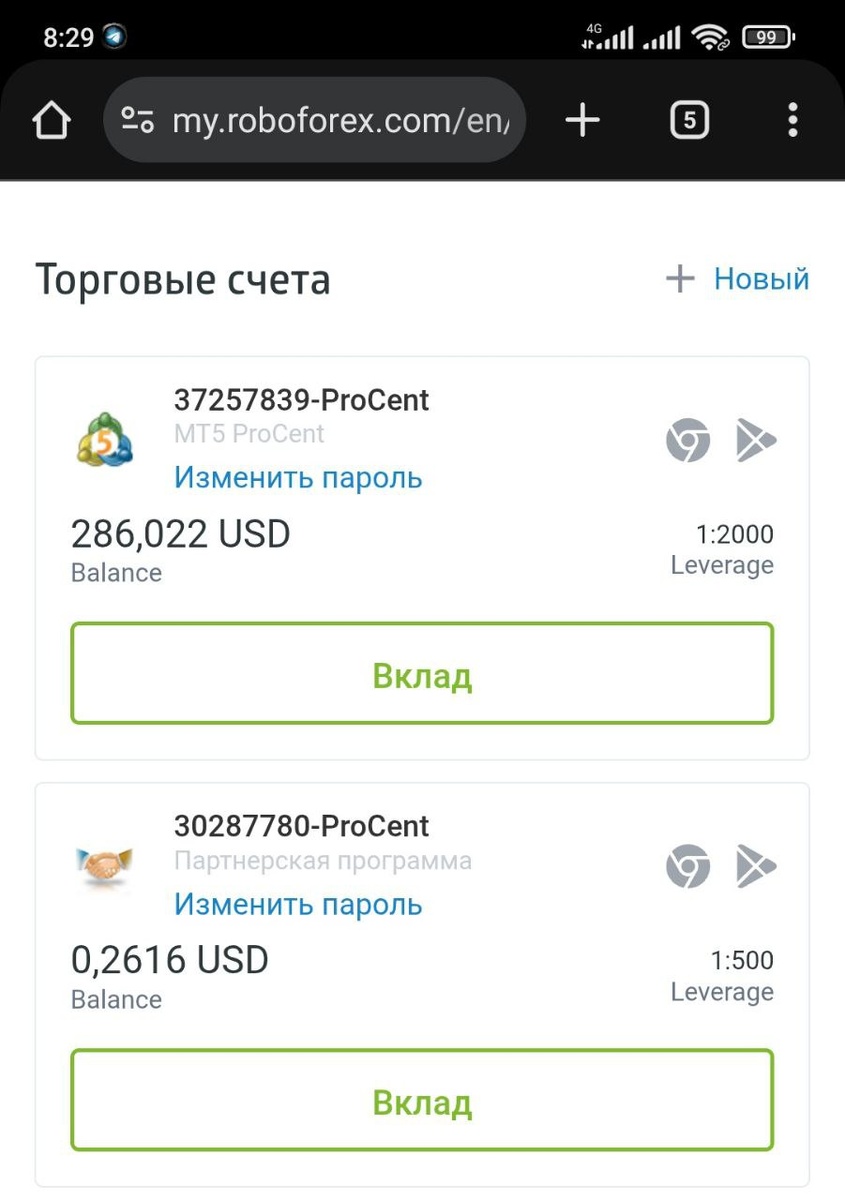Viewport: 845px width, 1200px height.
Task: Change password for account 30287780-ProCent
Action: point(298,905)
